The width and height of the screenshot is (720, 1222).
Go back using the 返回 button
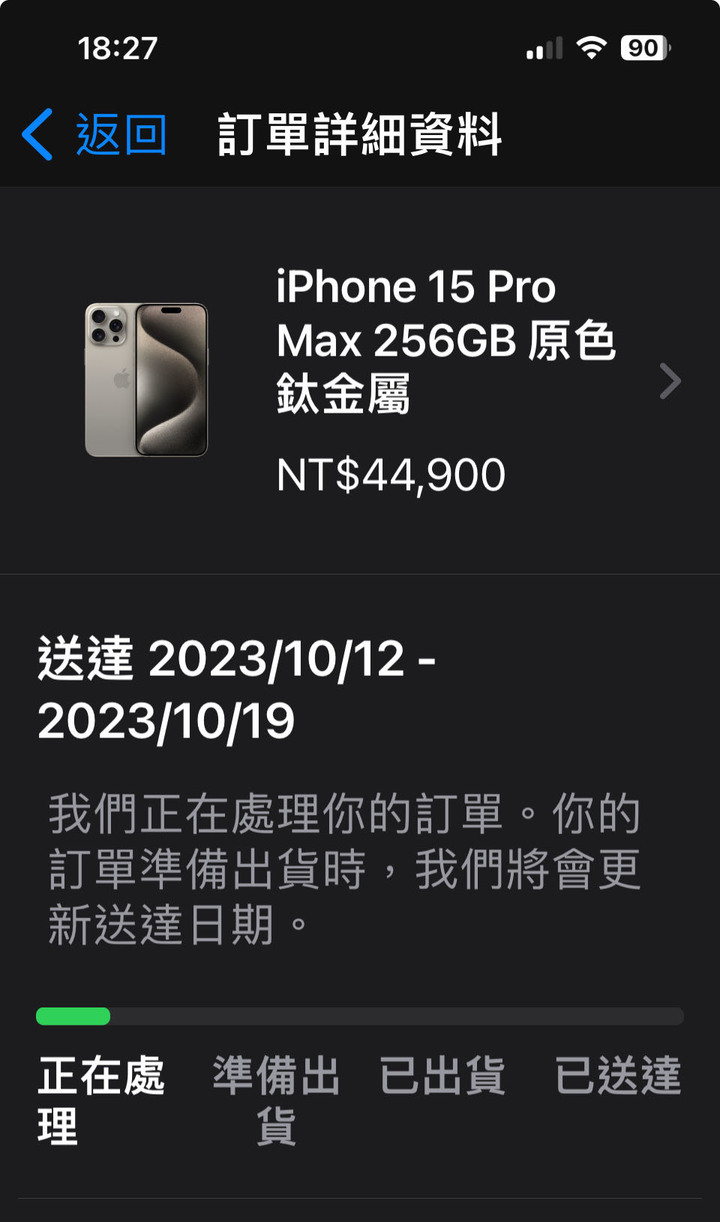click(x=95, y=135)
